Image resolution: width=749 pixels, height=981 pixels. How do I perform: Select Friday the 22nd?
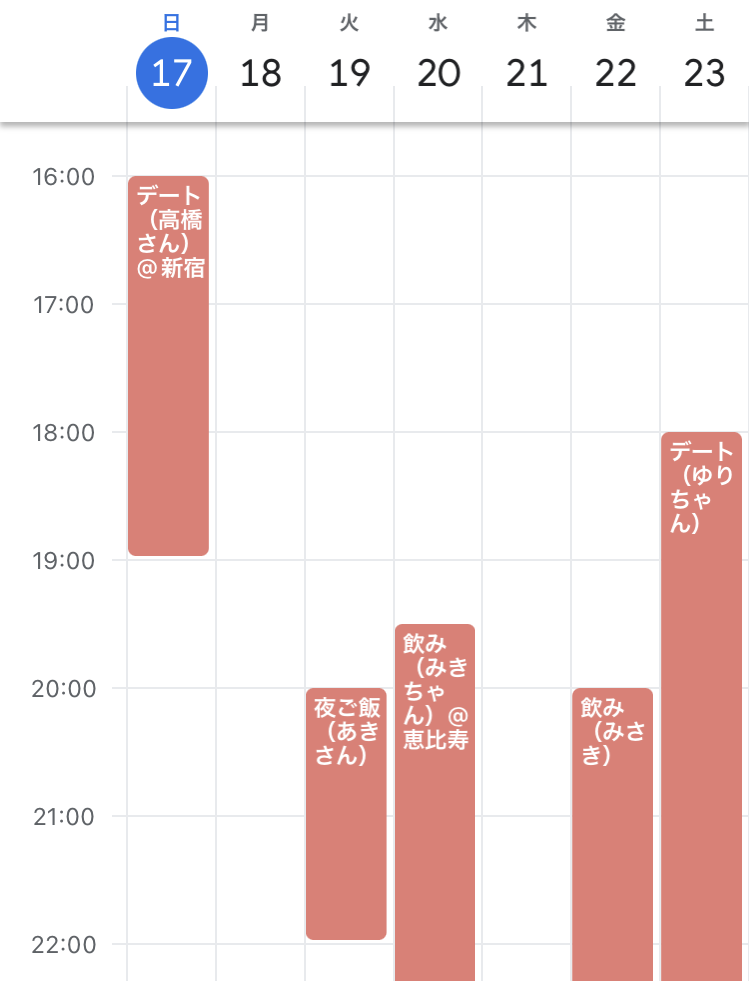point(615,73)
